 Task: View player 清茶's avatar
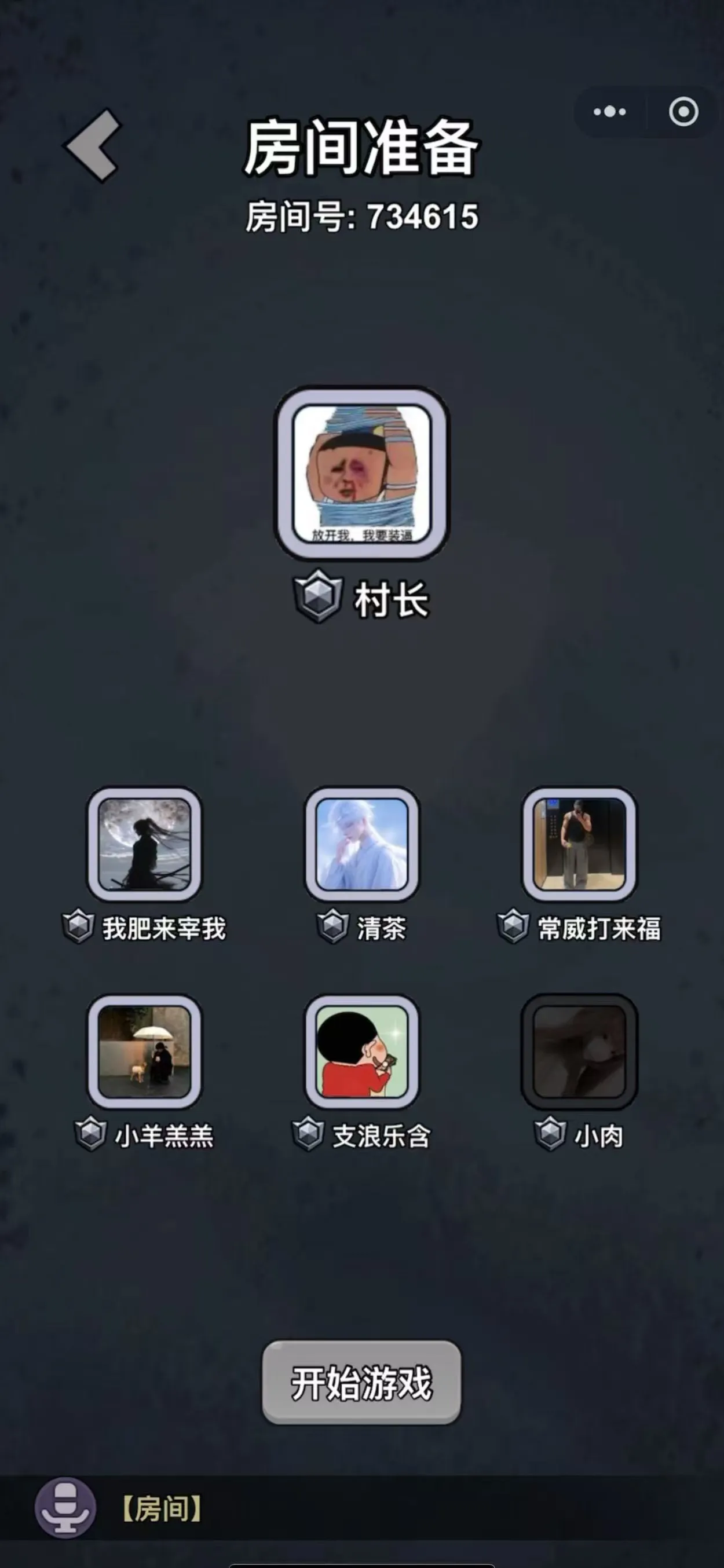361,844
